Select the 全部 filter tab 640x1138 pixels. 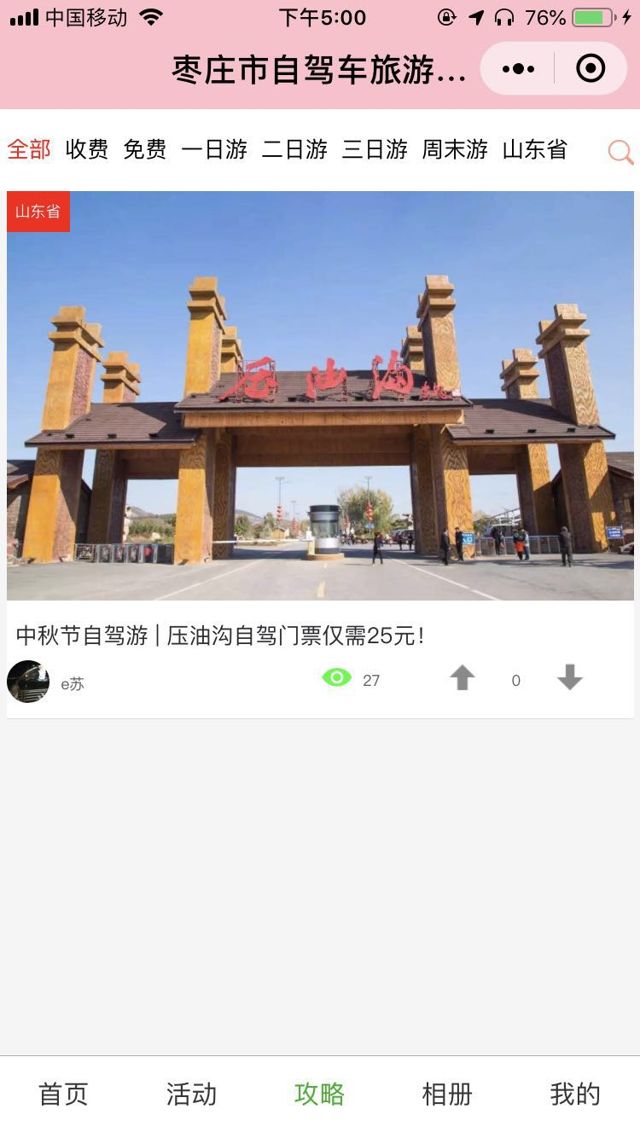point(29,150)
